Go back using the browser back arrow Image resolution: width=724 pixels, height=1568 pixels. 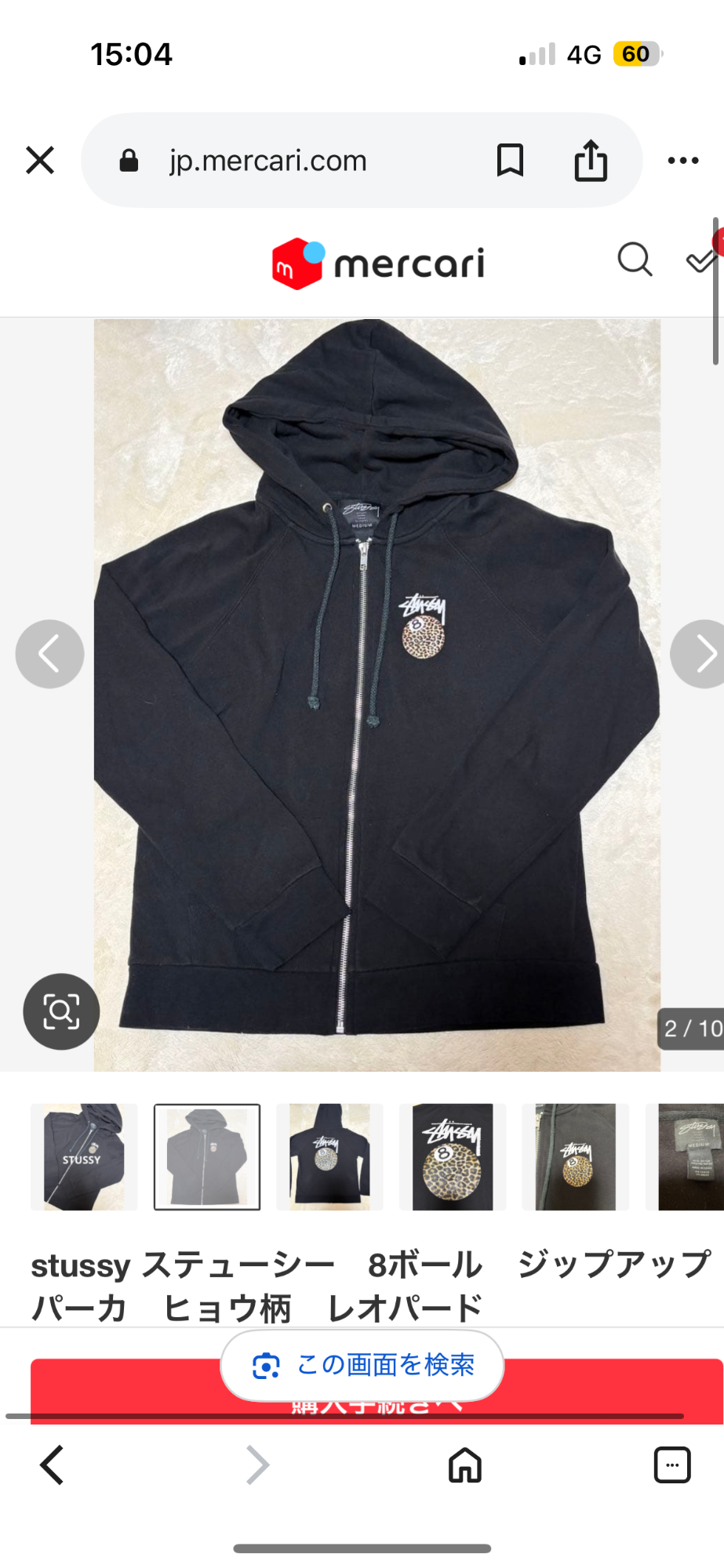click(52, 1465)
